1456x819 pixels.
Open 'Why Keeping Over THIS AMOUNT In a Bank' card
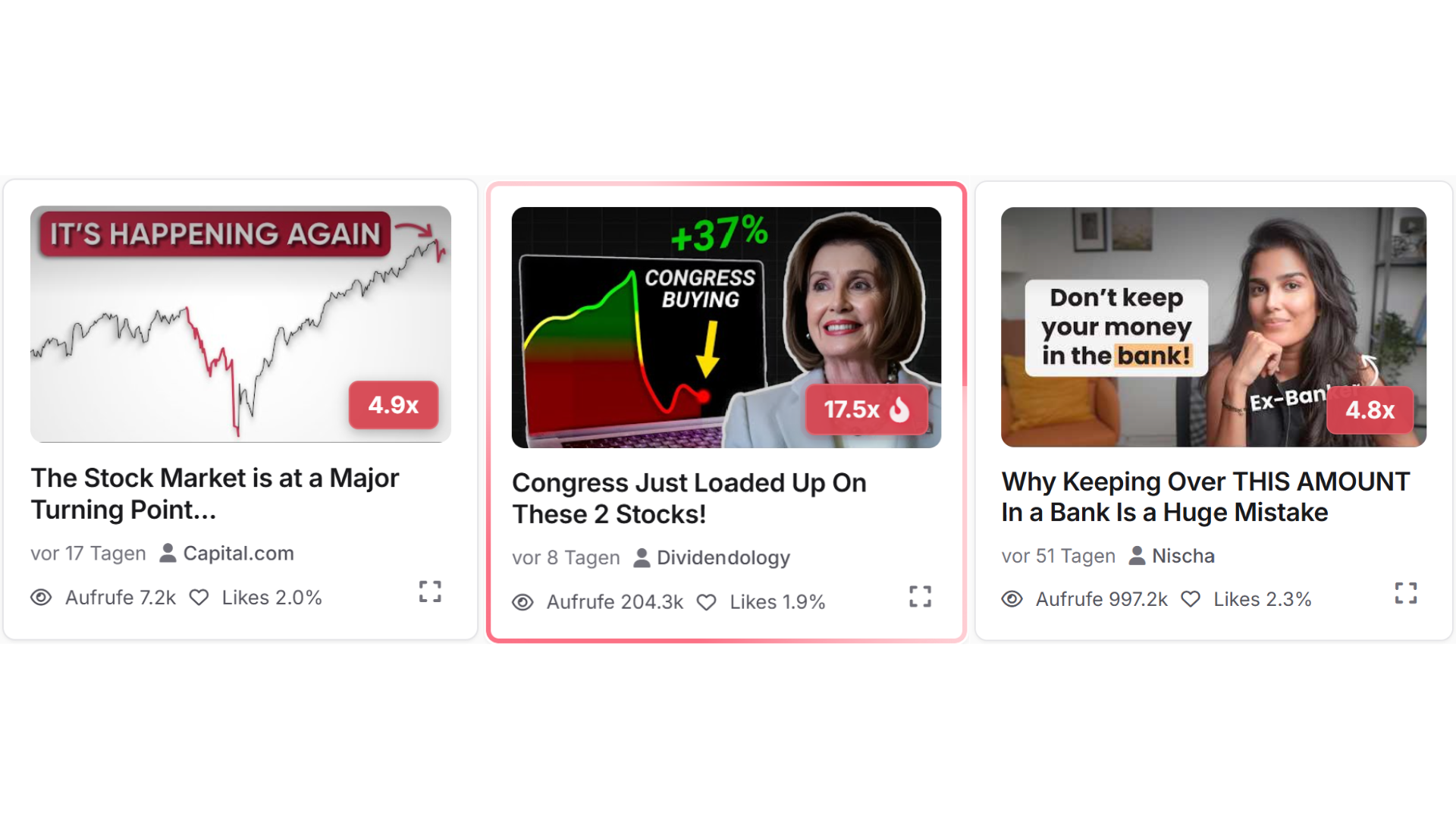tap(1205, 497)
